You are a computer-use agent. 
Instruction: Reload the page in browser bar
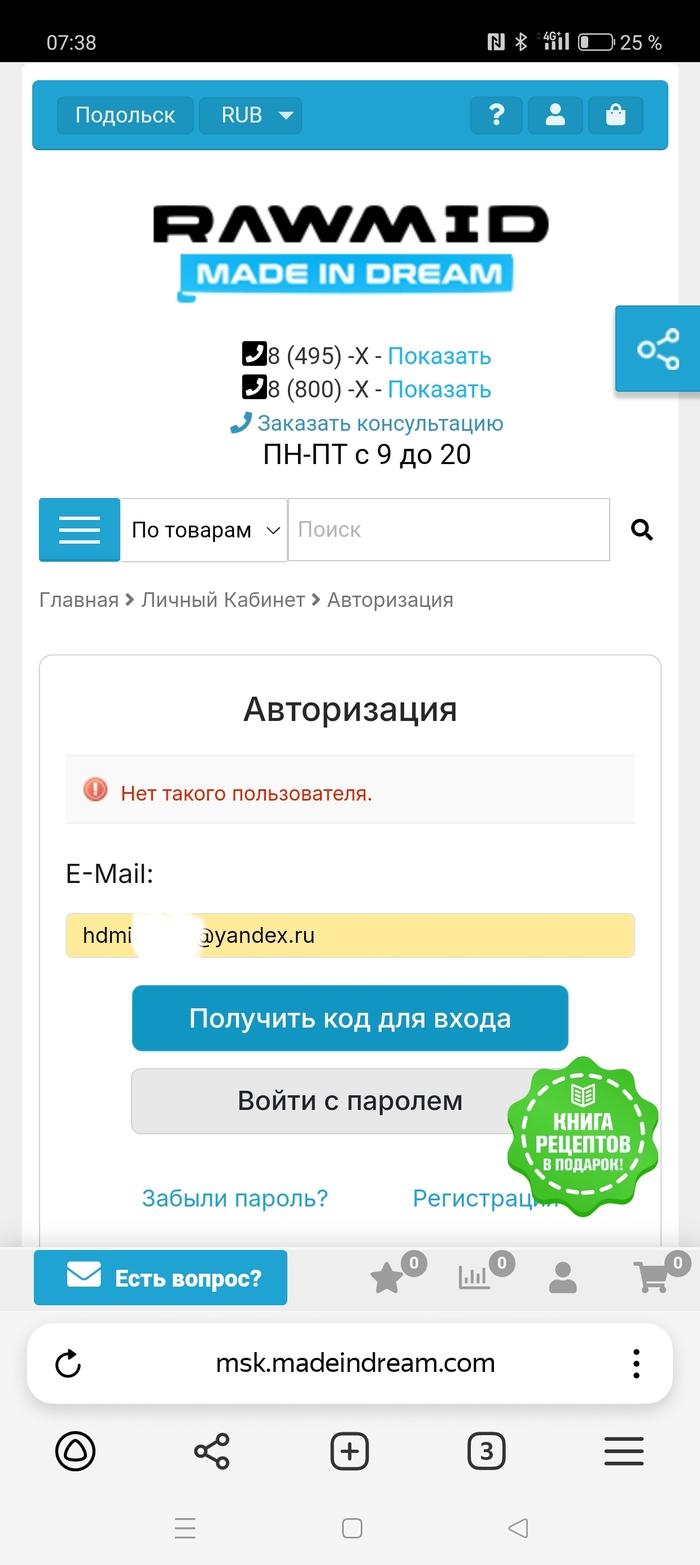click(x=67, y=1363)
